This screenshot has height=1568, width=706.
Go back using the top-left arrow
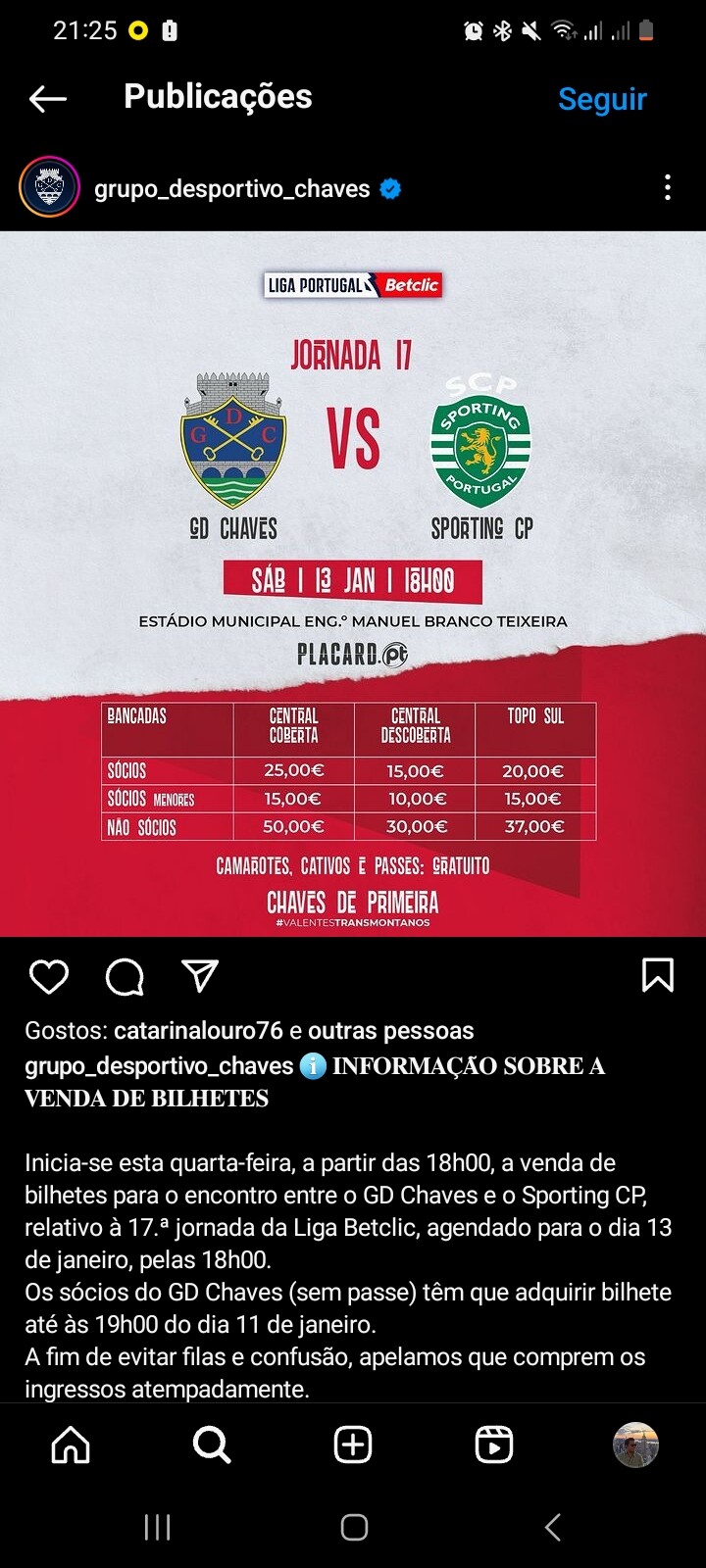pyautogui.click(x=47, y=98)
